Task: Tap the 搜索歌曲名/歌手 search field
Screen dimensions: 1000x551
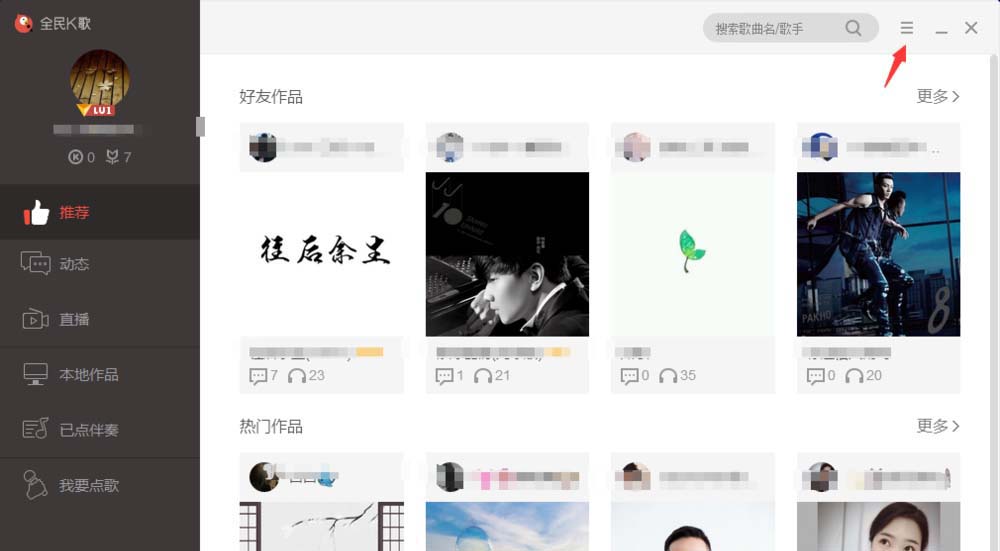Action: coord(770,29)
